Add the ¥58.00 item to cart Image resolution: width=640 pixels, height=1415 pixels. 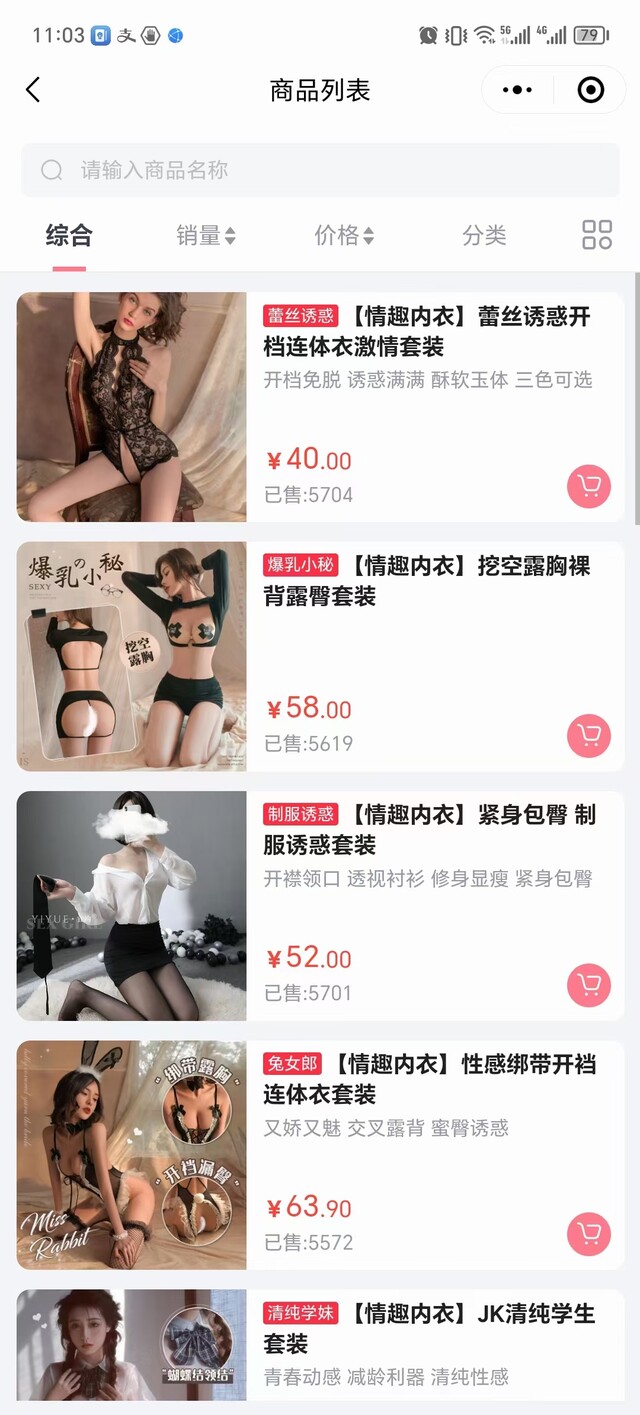589,736
